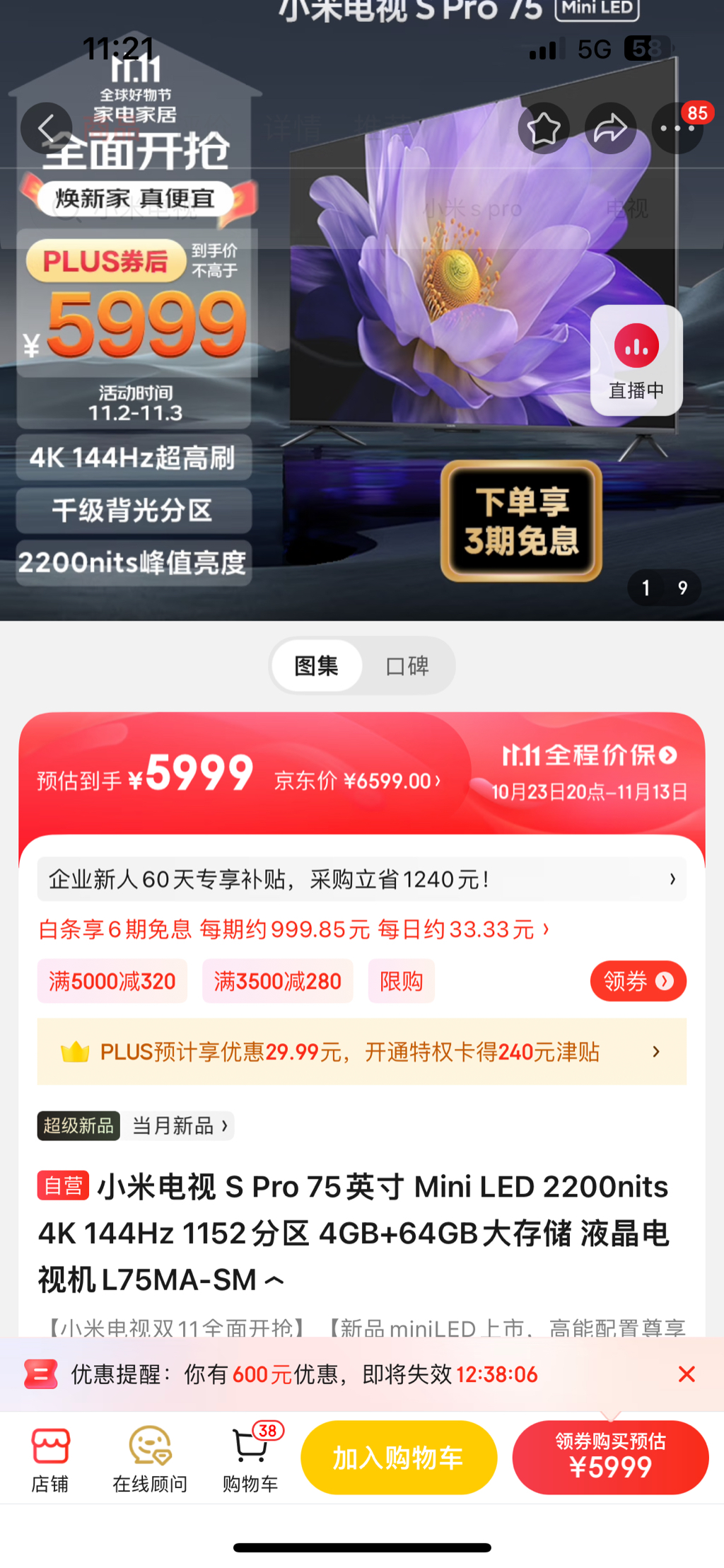Screen dimensions: 724x1568
Task: Dismiss the 优惠提醒 banner
Action: point(687,1374)
